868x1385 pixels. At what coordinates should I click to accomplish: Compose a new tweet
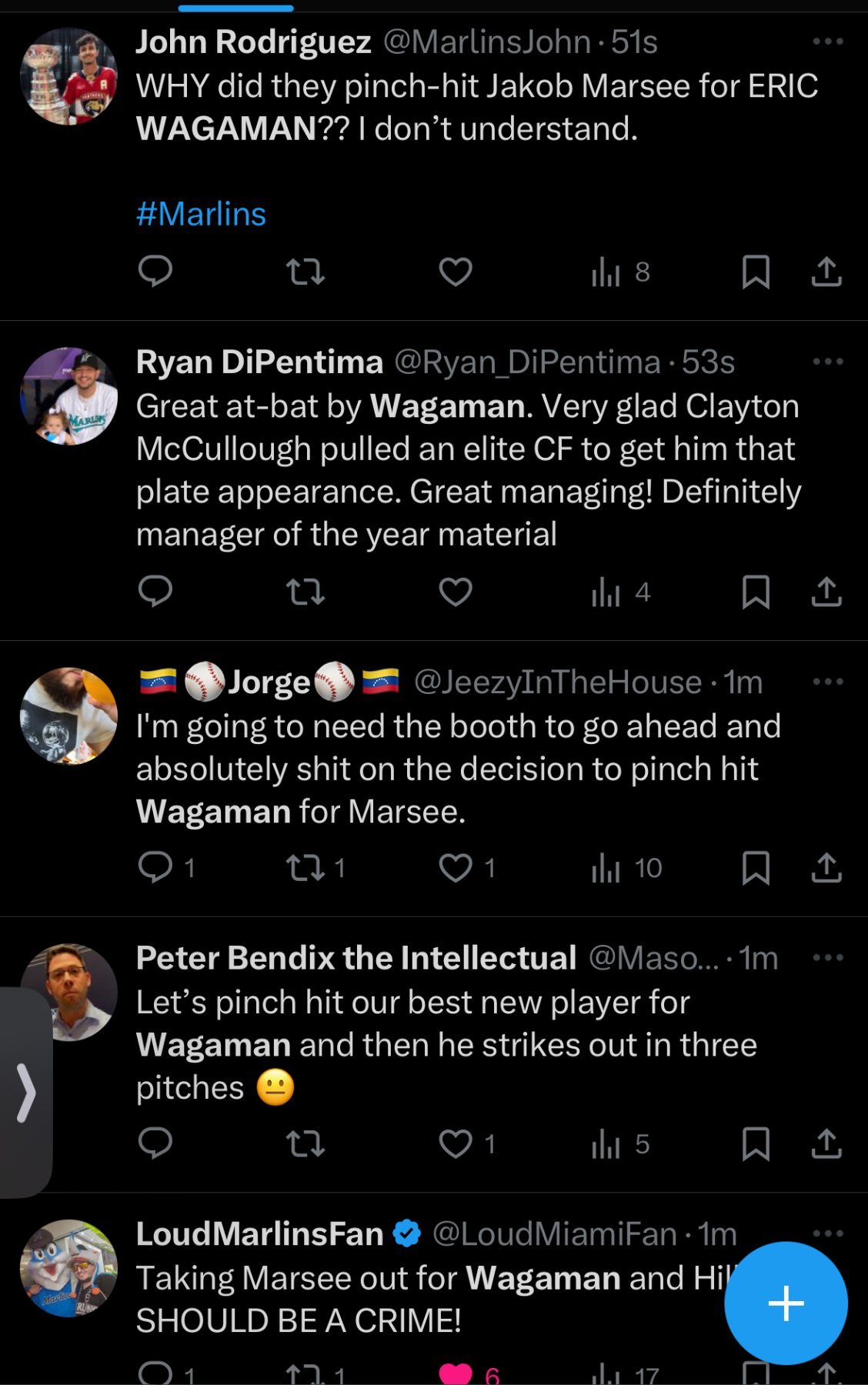(786, 1303)
